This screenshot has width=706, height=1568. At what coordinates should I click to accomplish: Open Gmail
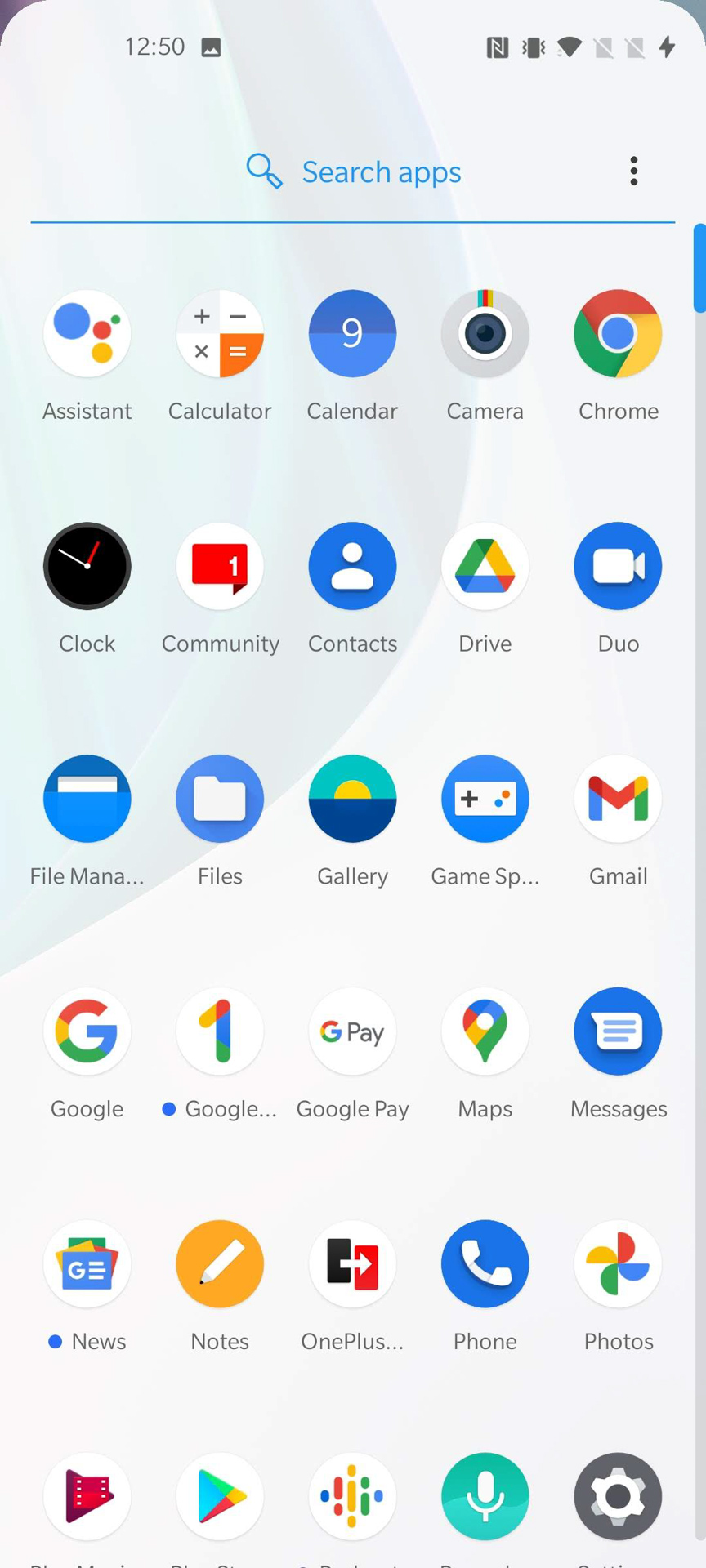pyautogui.click(x=618, y=800)
